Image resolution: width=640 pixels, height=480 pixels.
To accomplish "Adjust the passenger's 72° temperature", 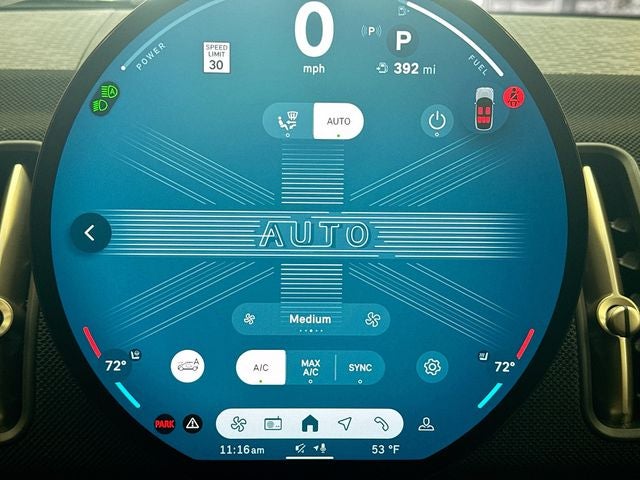I will coord(503,367).
